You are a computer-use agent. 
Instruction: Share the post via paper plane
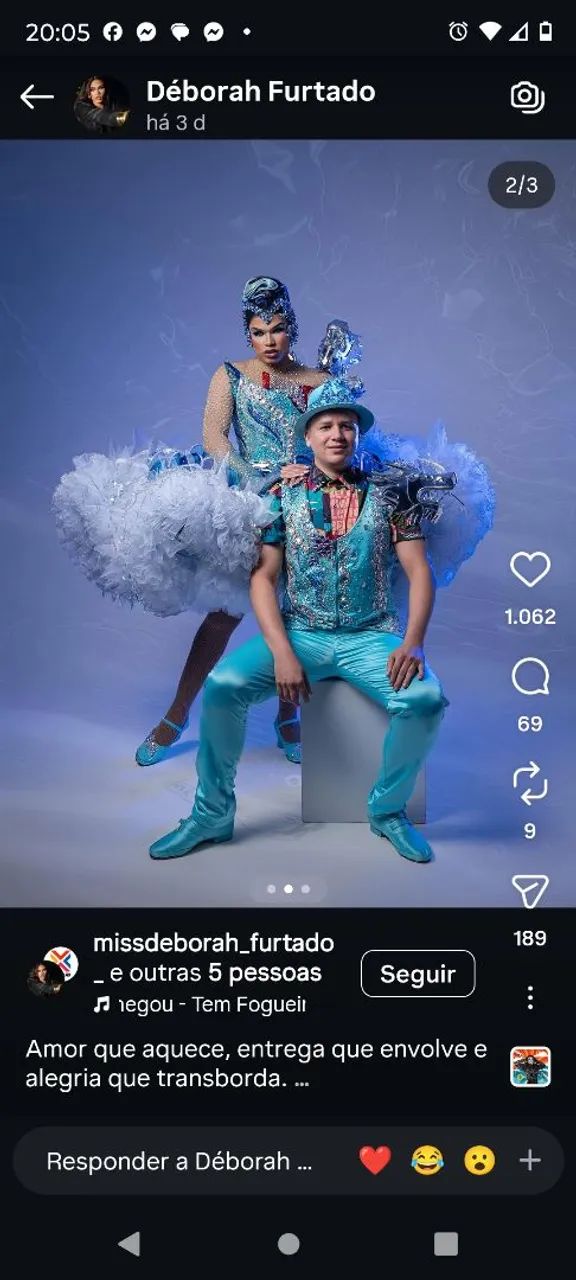tap(530, 892)
